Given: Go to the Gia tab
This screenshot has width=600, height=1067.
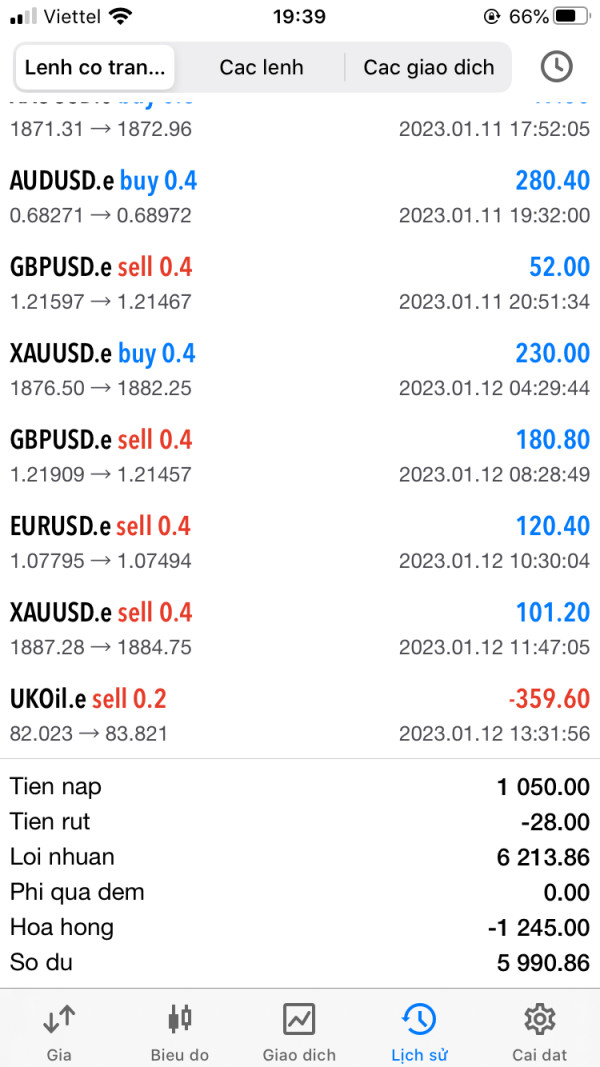Looking at the screenshot, I should click(59, 1032).
